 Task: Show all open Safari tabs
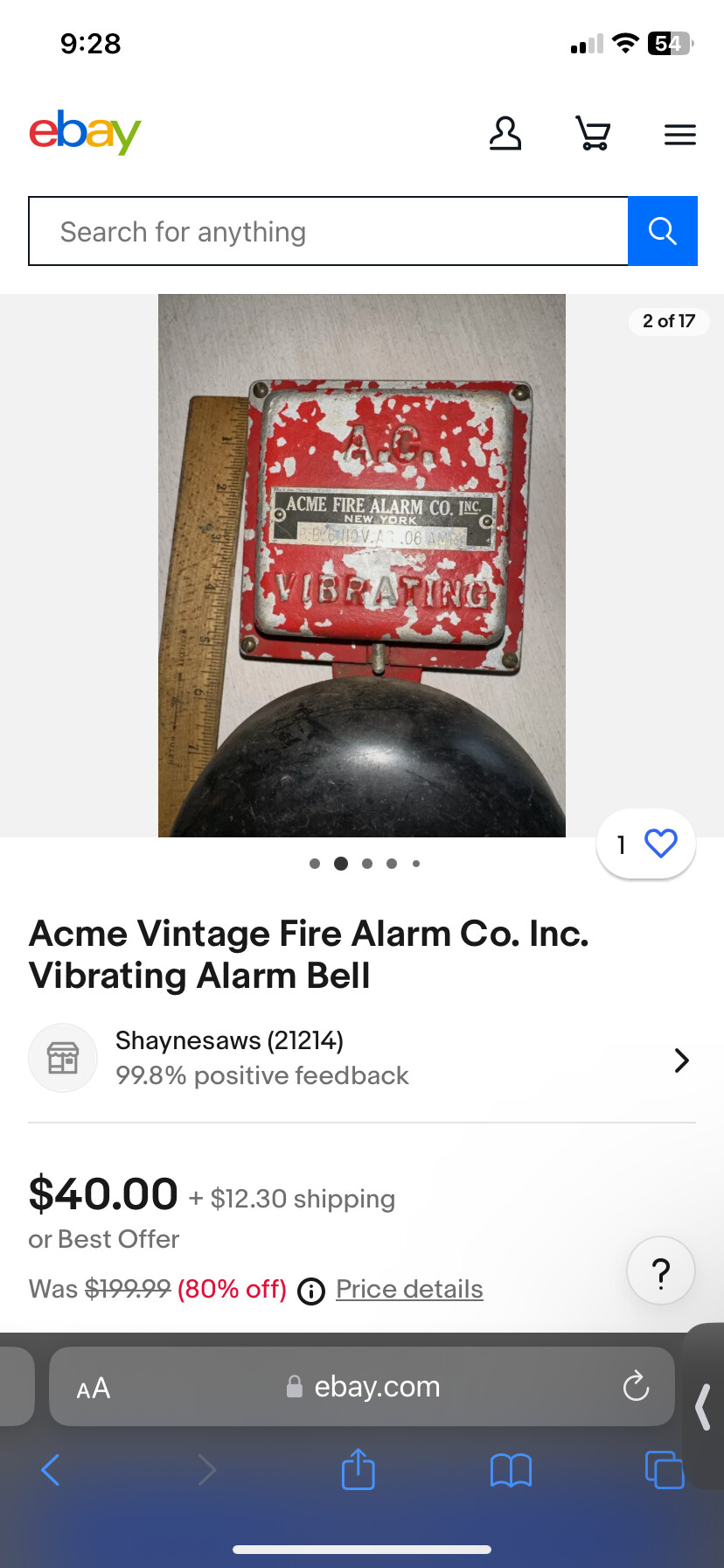pyautogui.click(x=663, y=1470)
